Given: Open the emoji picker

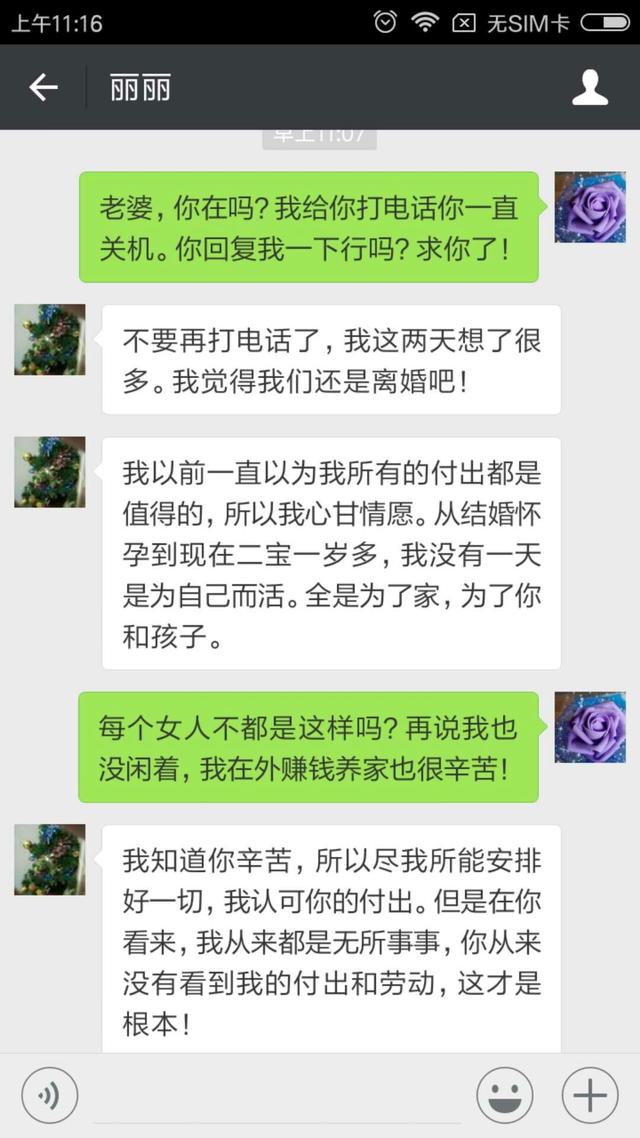Looking at the screenshot, I should 504,1096.
